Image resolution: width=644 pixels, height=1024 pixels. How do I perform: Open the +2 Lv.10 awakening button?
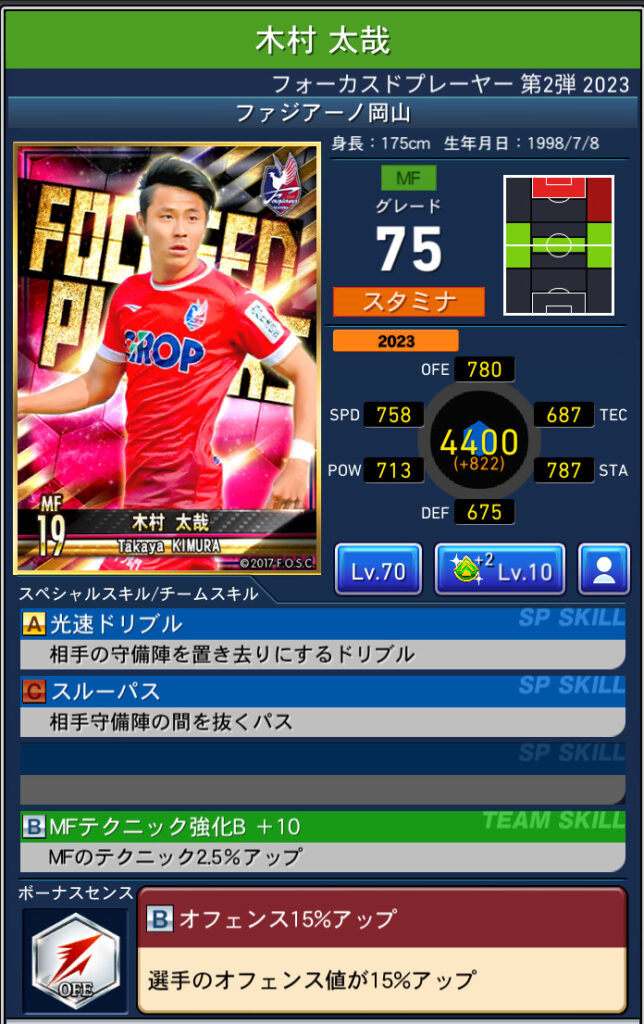click(500, 570)
